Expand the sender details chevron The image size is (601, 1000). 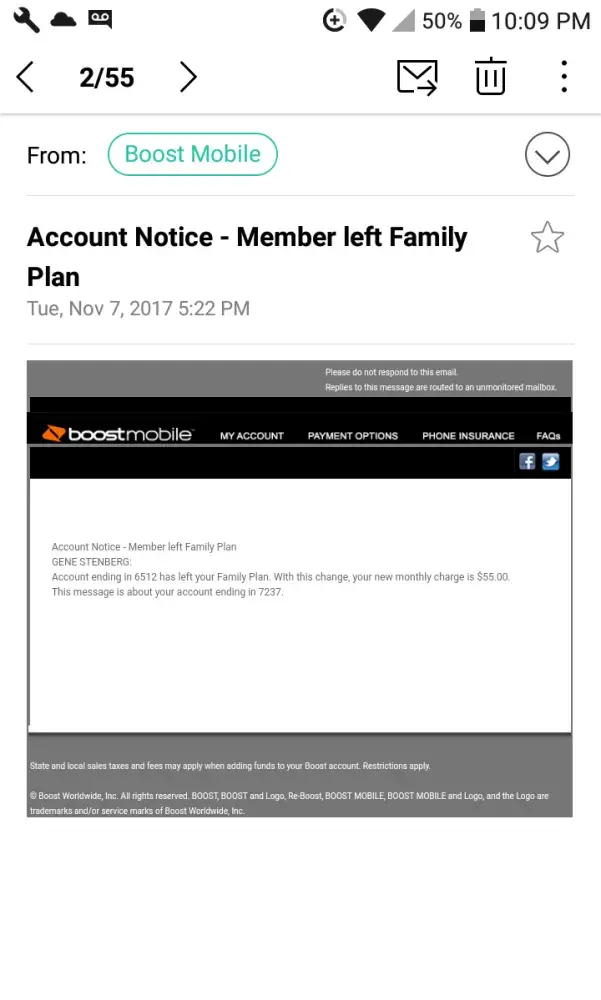click(547, 155)
